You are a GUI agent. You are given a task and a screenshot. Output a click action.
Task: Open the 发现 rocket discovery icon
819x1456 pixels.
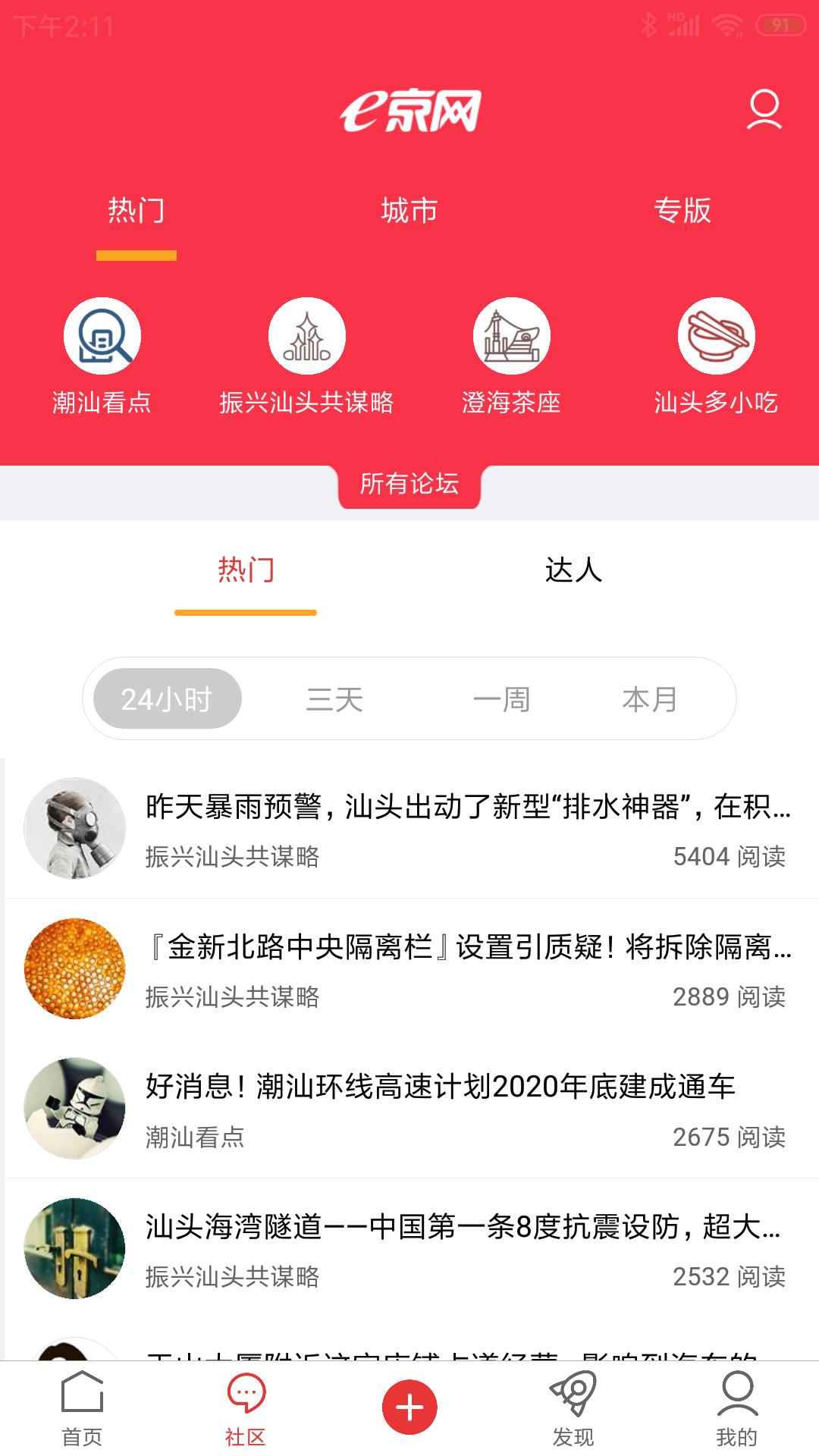click(573, 1405)
